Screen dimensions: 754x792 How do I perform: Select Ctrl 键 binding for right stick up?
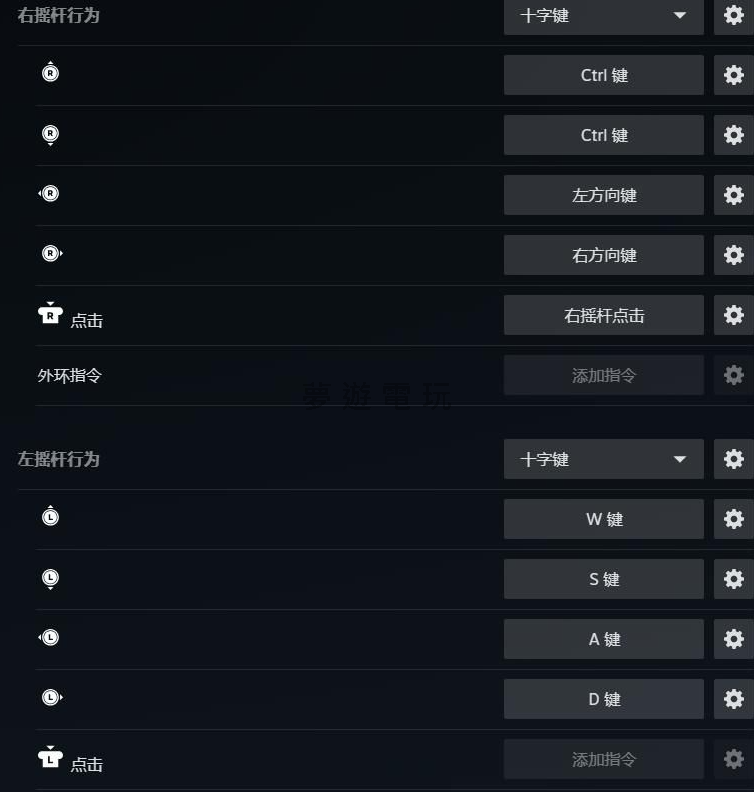(603, 75)
